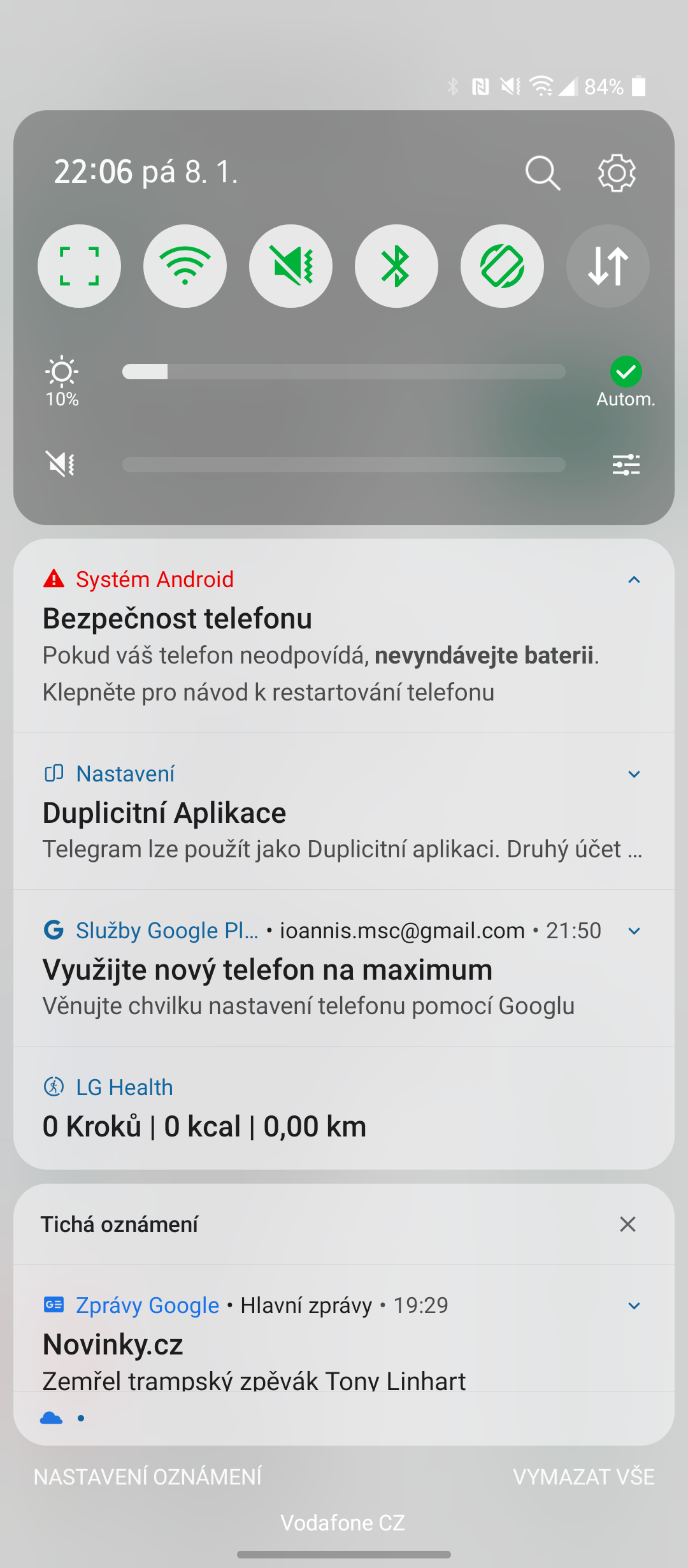
Task: Enable the mobile data tile
Action: point(608,266)
